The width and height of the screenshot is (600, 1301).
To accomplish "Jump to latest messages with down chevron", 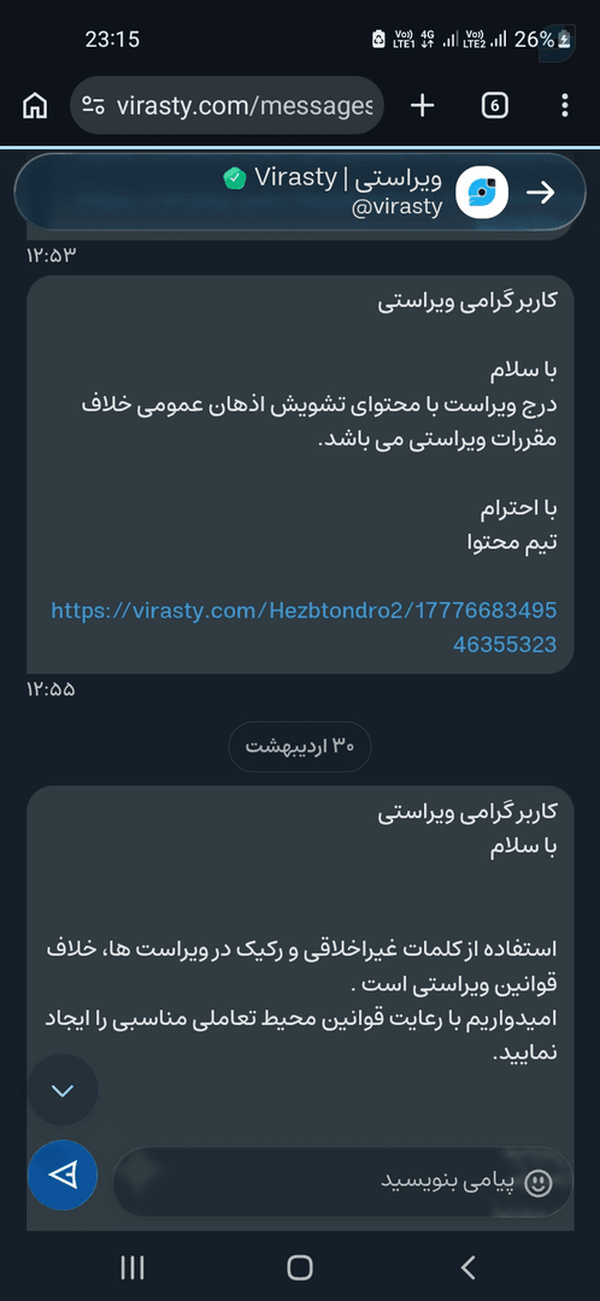I will coord(63,1091).
